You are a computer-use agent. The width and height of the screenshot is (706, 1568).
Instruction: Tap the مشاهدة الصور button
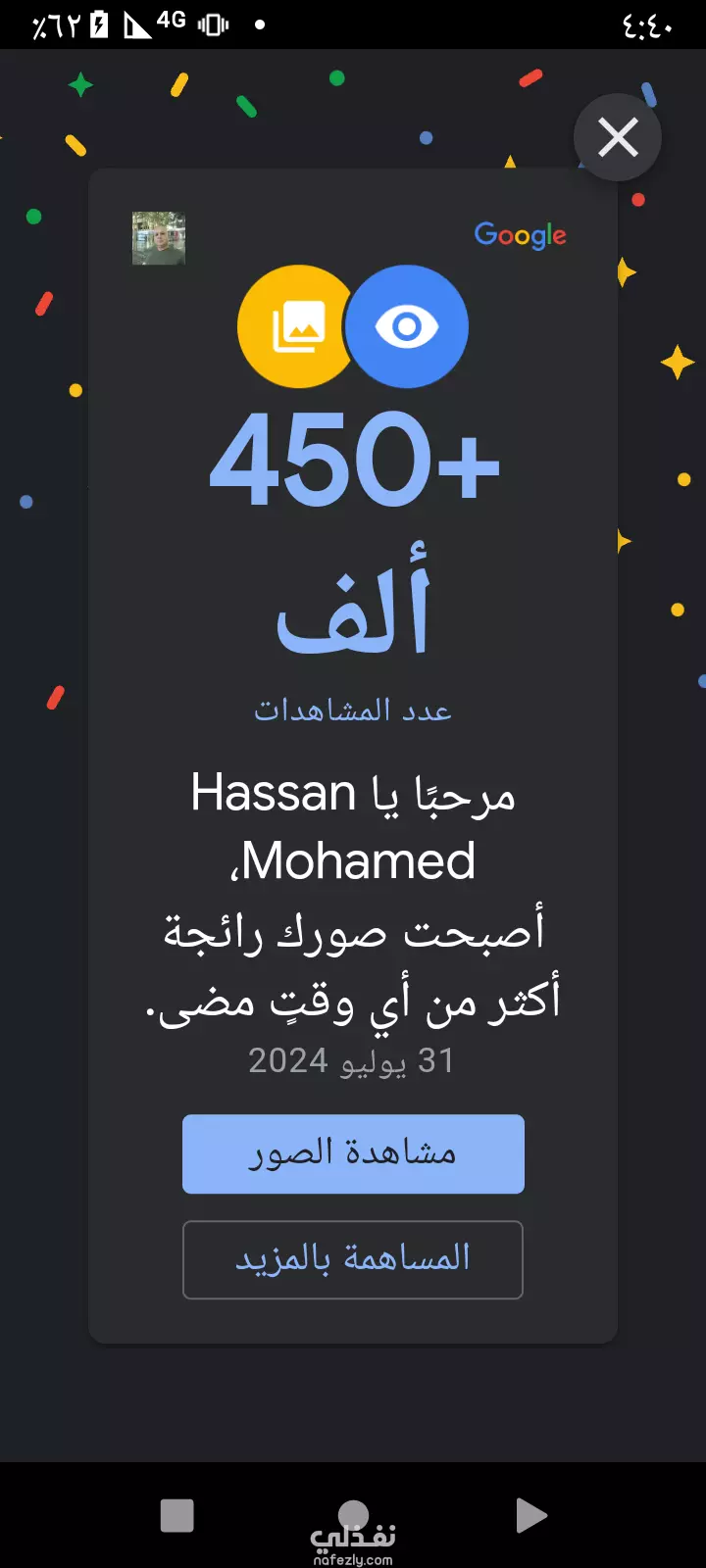coord(353,1153)
